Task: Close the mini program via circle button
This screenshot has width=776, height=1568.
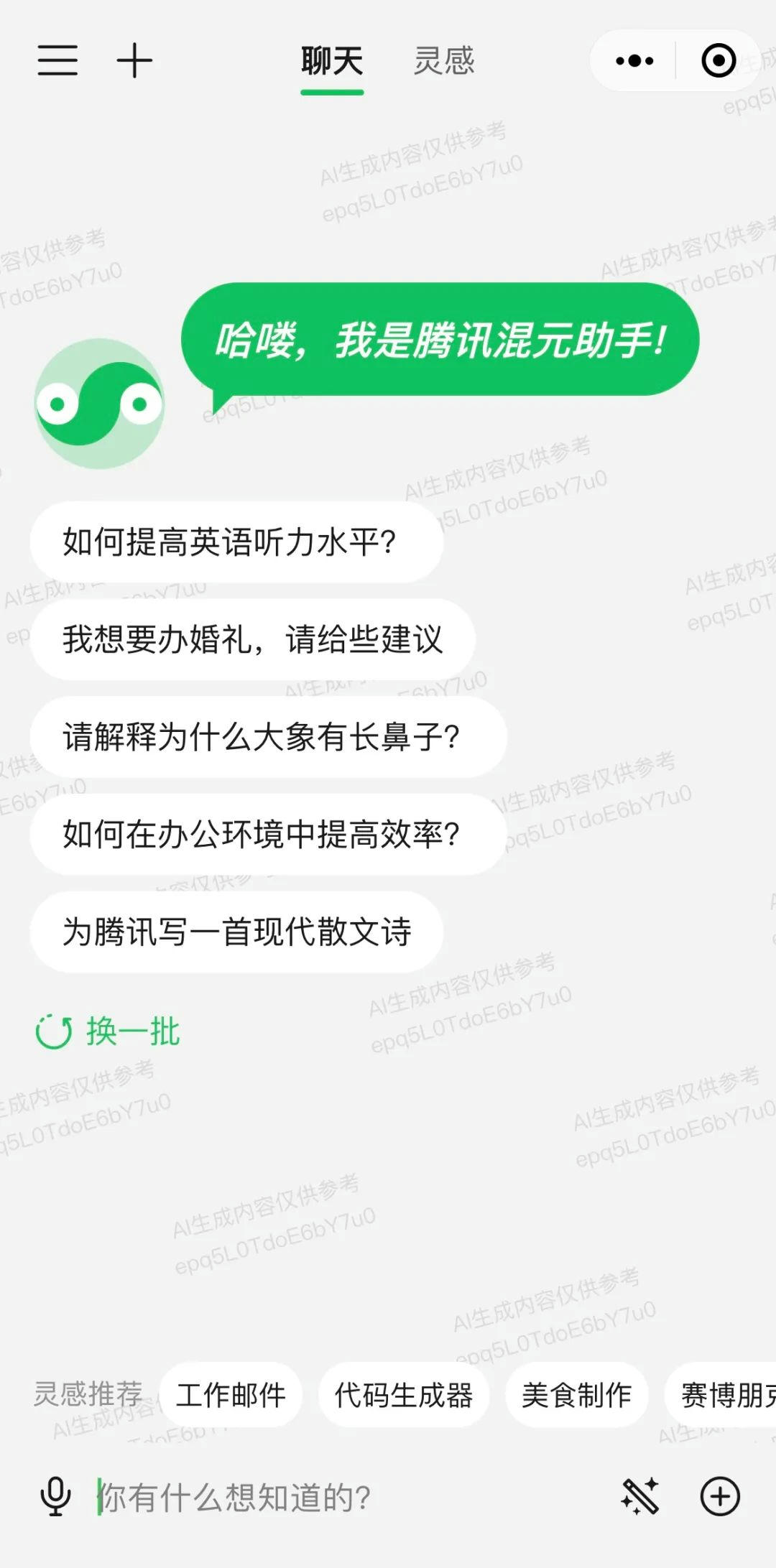Action: pos(718,61)
